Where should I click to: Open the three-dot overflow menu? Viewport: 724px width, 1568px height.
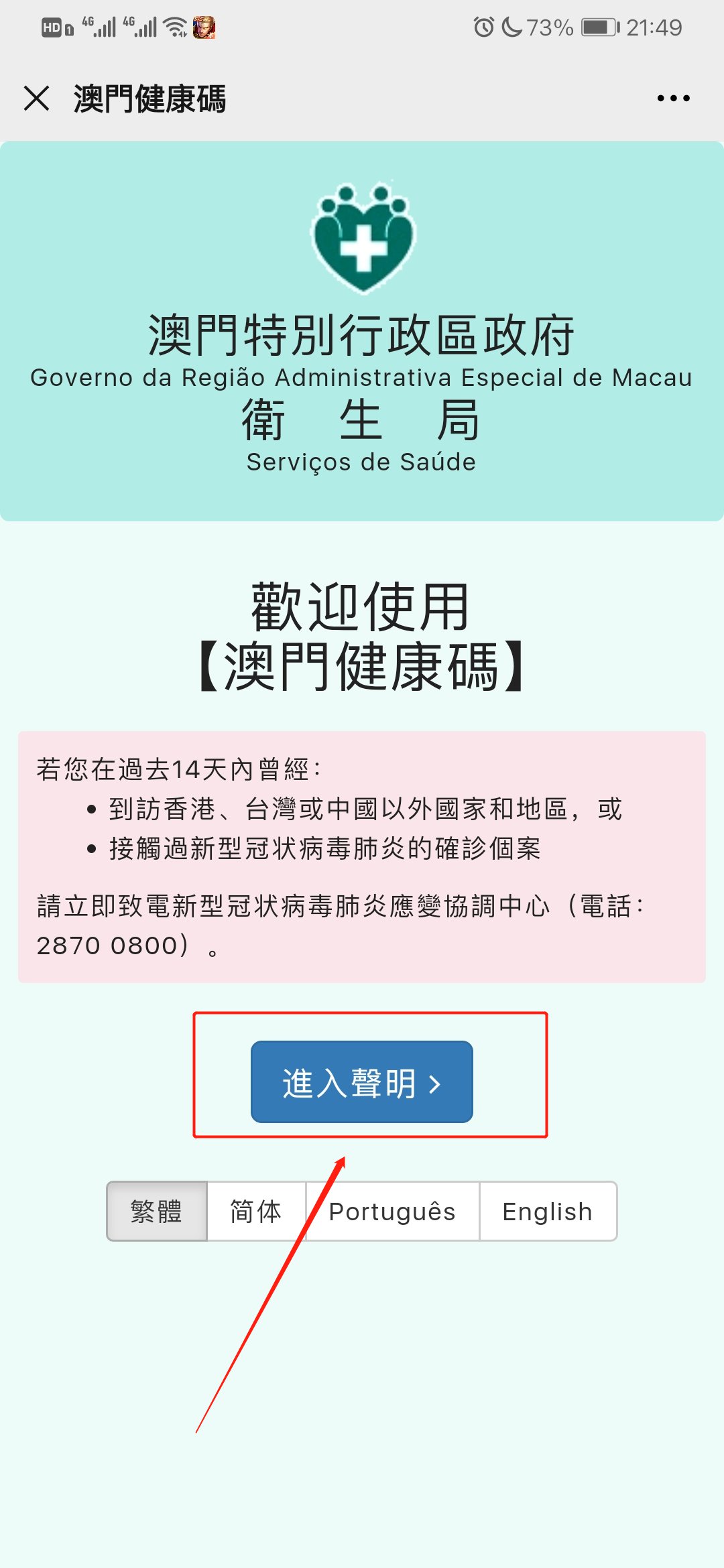673,99
